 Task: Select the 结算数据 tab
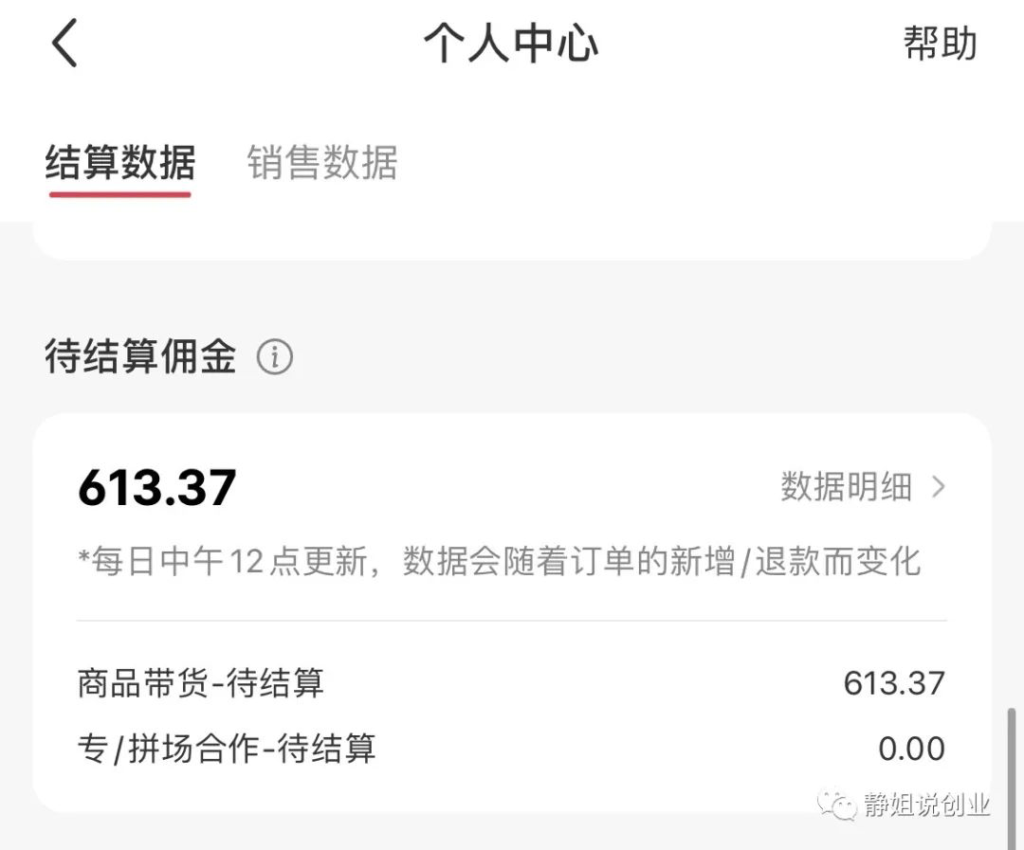pyautogui.click(x=120, y=163)
